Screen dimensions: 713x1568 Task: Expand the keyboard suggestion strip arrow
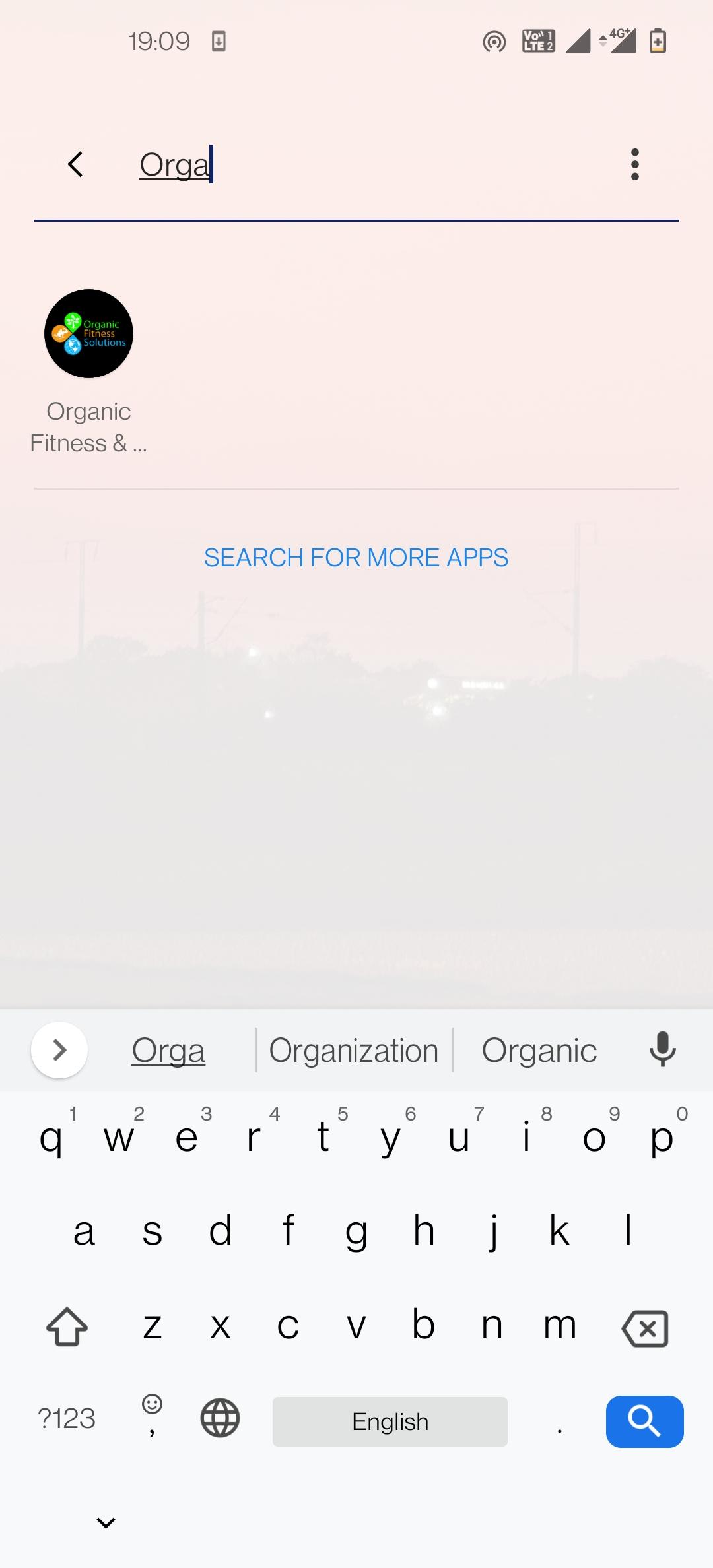(59, 1050)
